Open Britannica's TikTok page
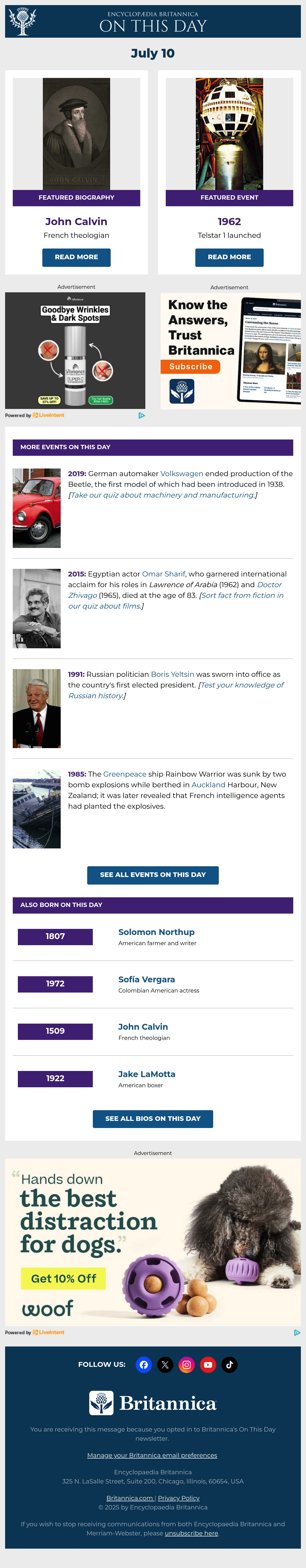This screenshot has height=1568, width=306. click(229, 1365)
